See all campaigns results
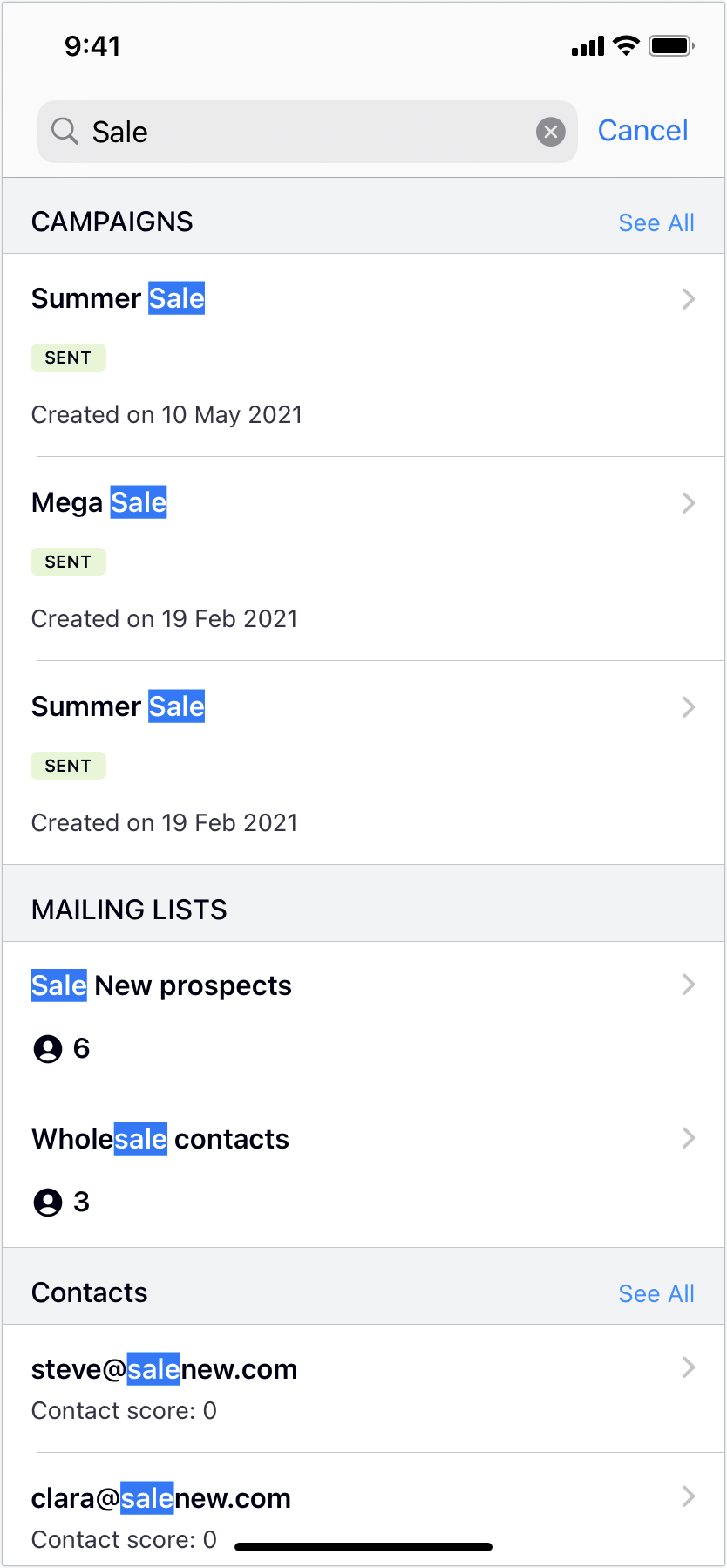 tap(656, 223)
